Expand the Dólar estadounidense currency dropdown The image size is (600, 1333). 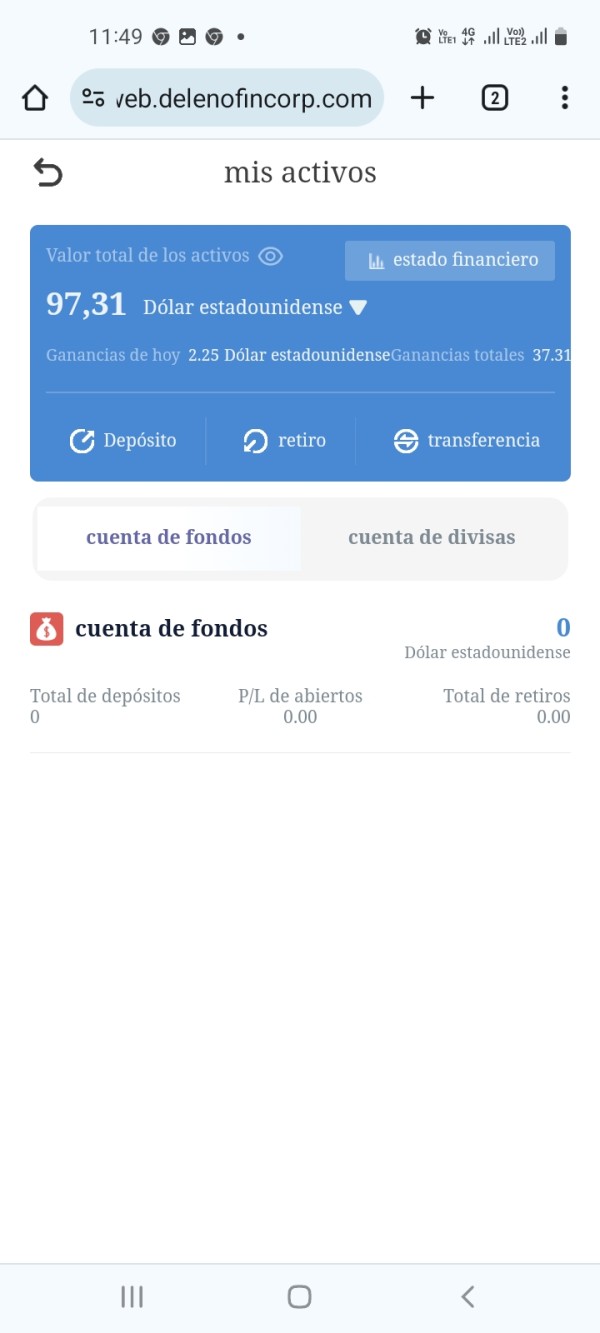click(x=357, y=308)
